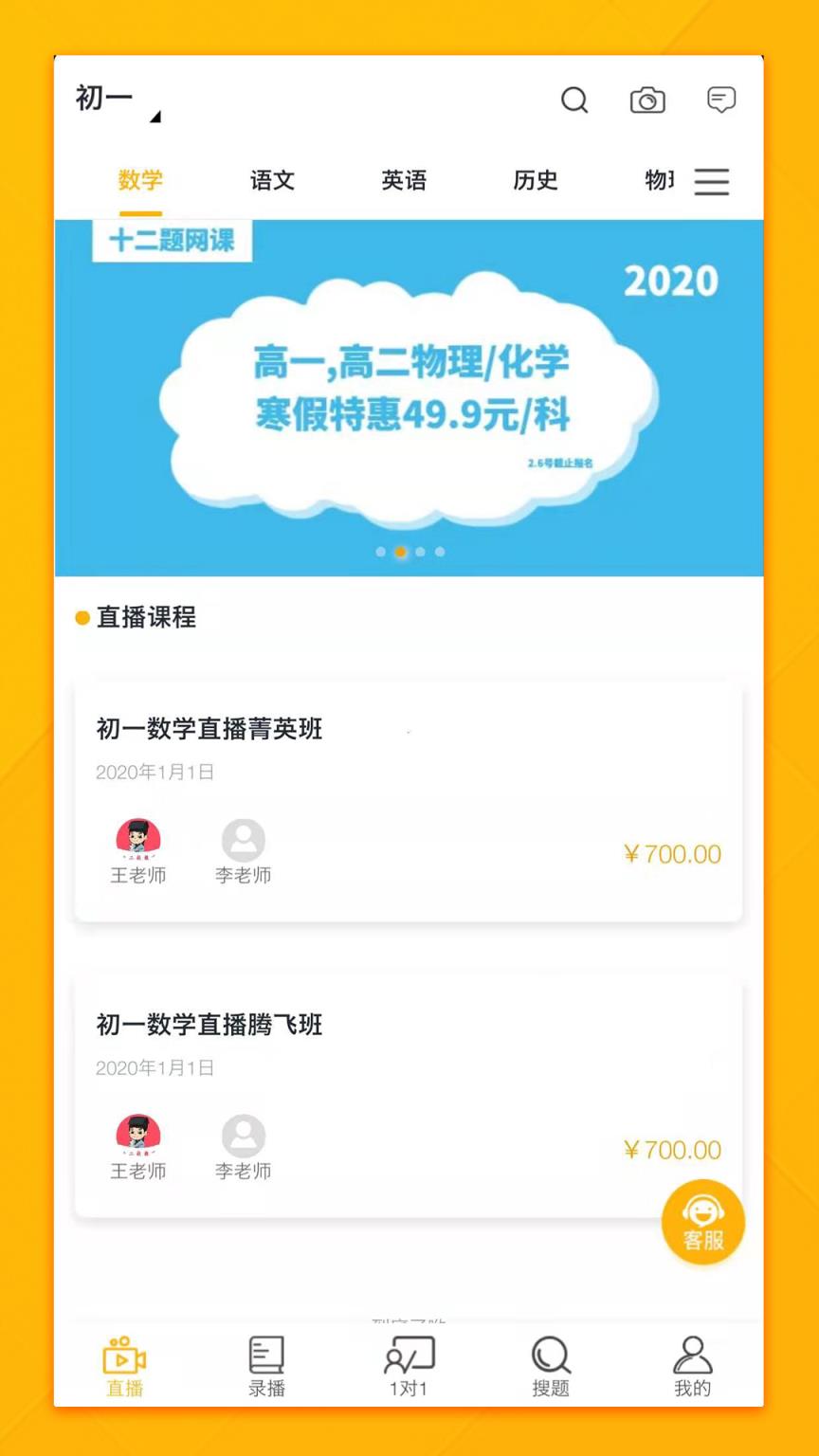This screenshot has width=819, height=1456.
Task: Select the second carousel indicator dot
Action: (x=400, y=551)
